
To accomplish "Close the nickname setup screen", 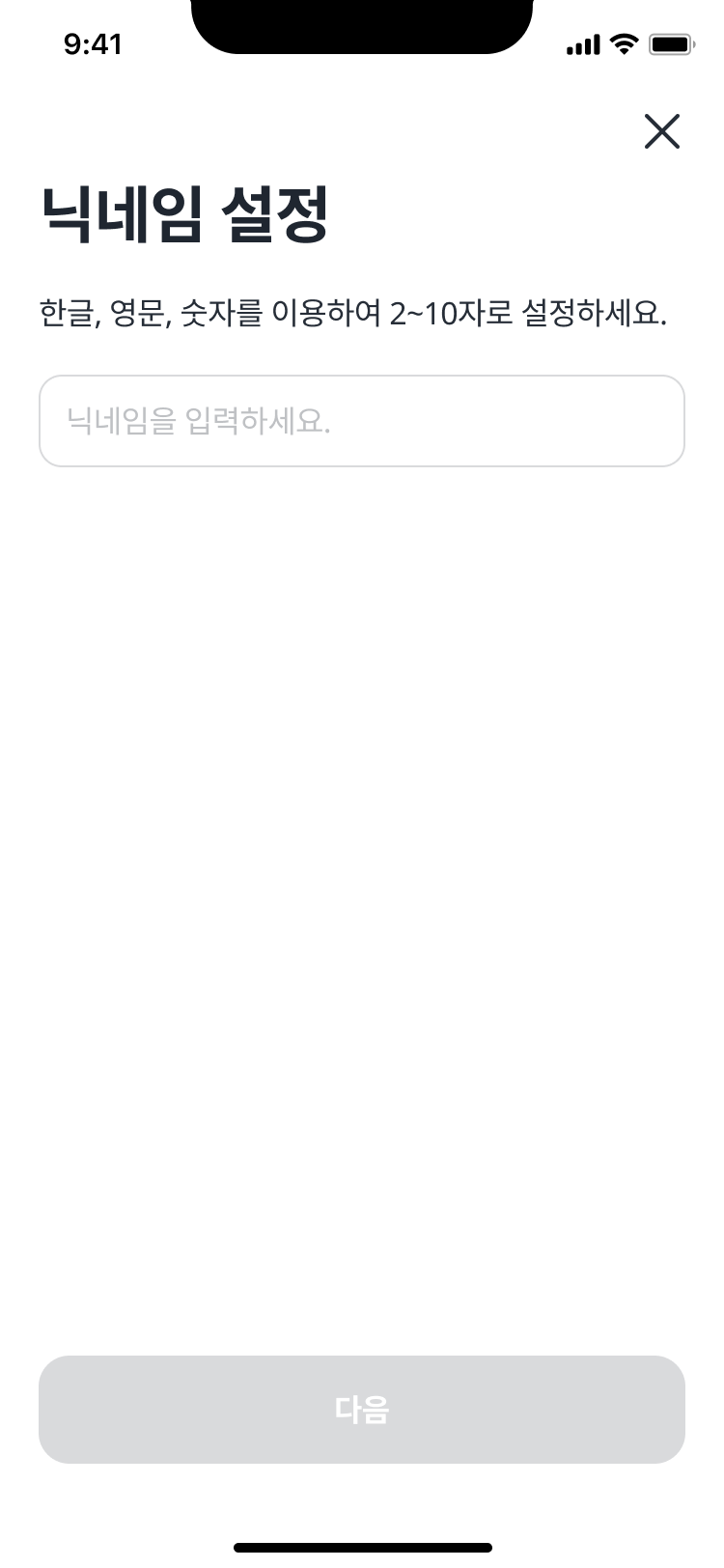I will 662,131.
